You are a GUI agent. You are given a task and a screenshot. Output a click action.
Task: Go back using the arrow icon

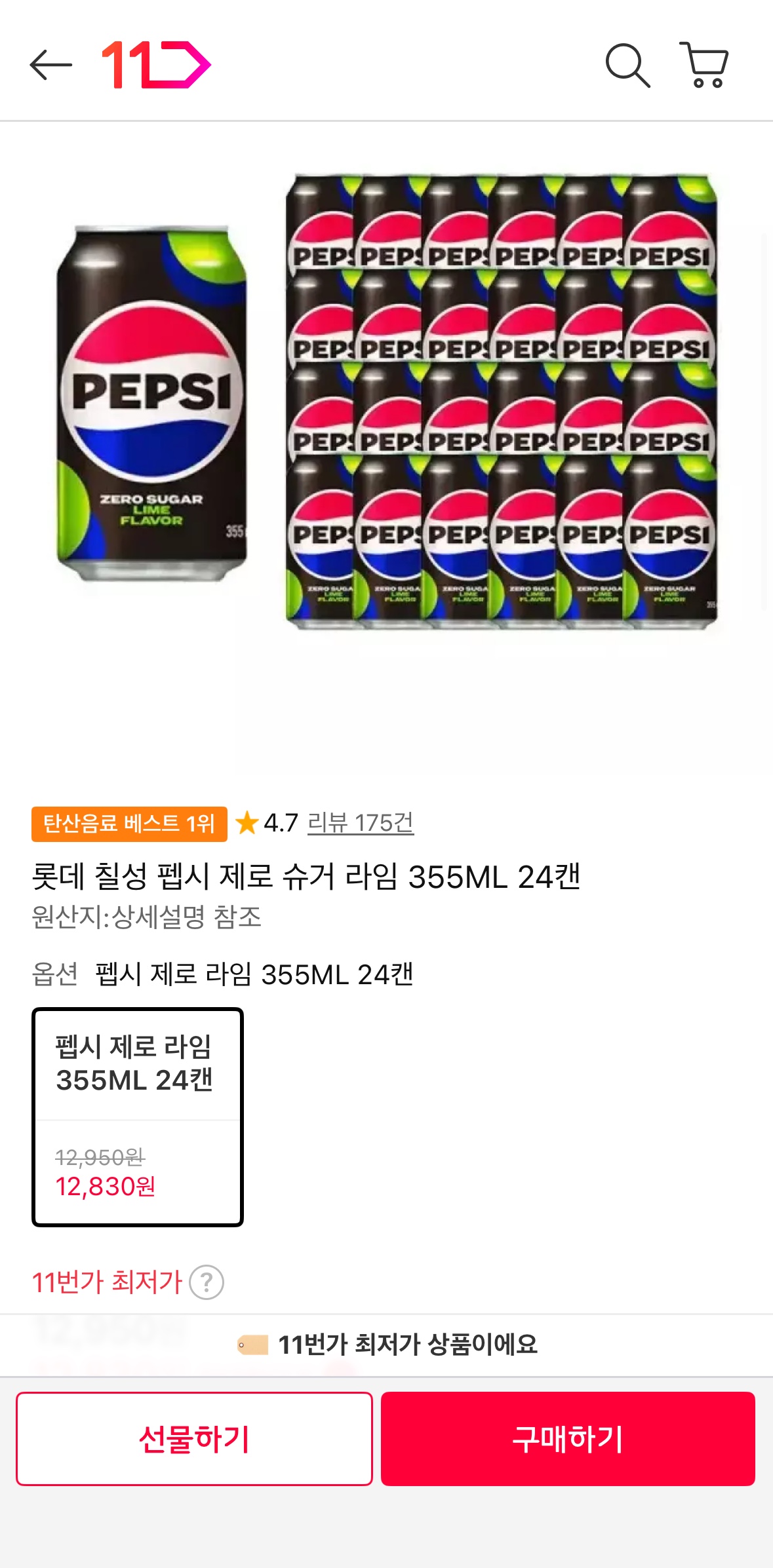pos(50,65)
